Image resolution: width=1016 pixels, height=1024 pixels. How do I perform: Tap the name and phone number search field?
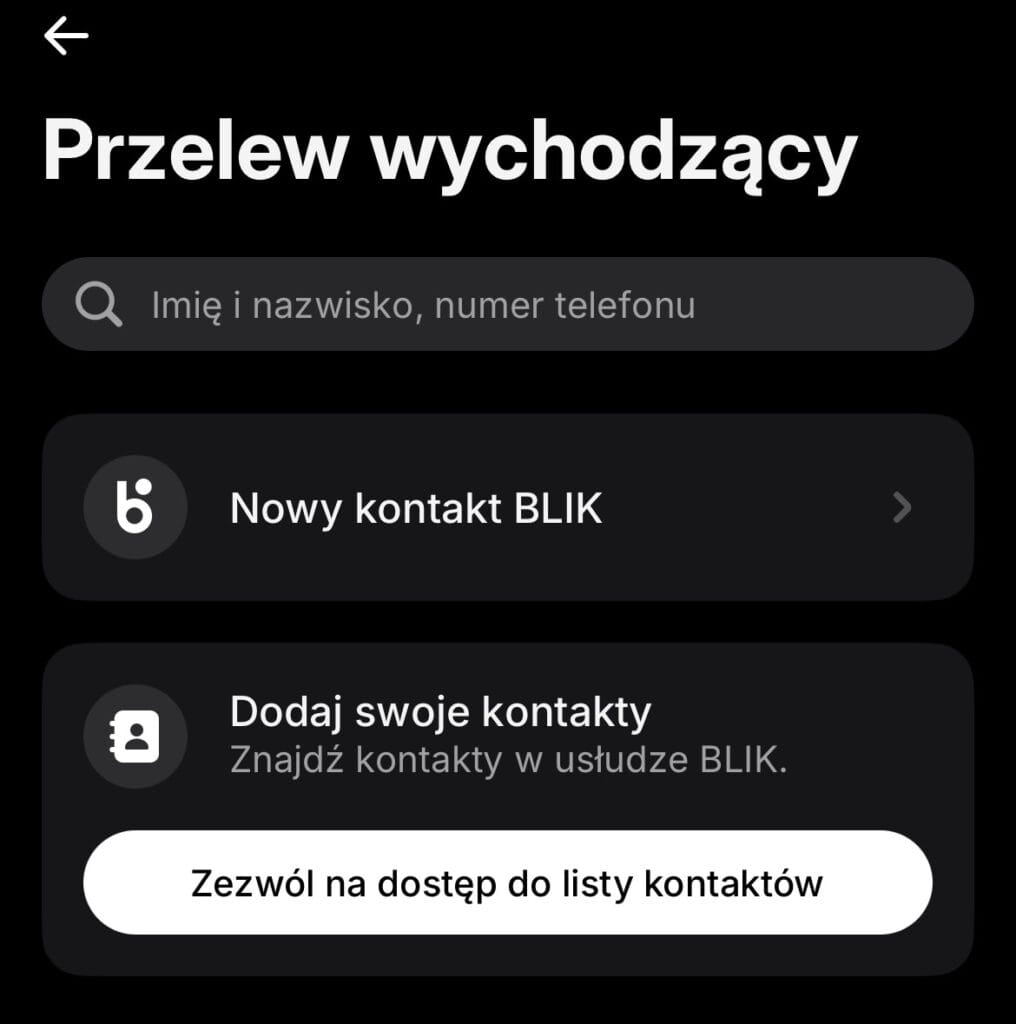(x=507, y=305)
